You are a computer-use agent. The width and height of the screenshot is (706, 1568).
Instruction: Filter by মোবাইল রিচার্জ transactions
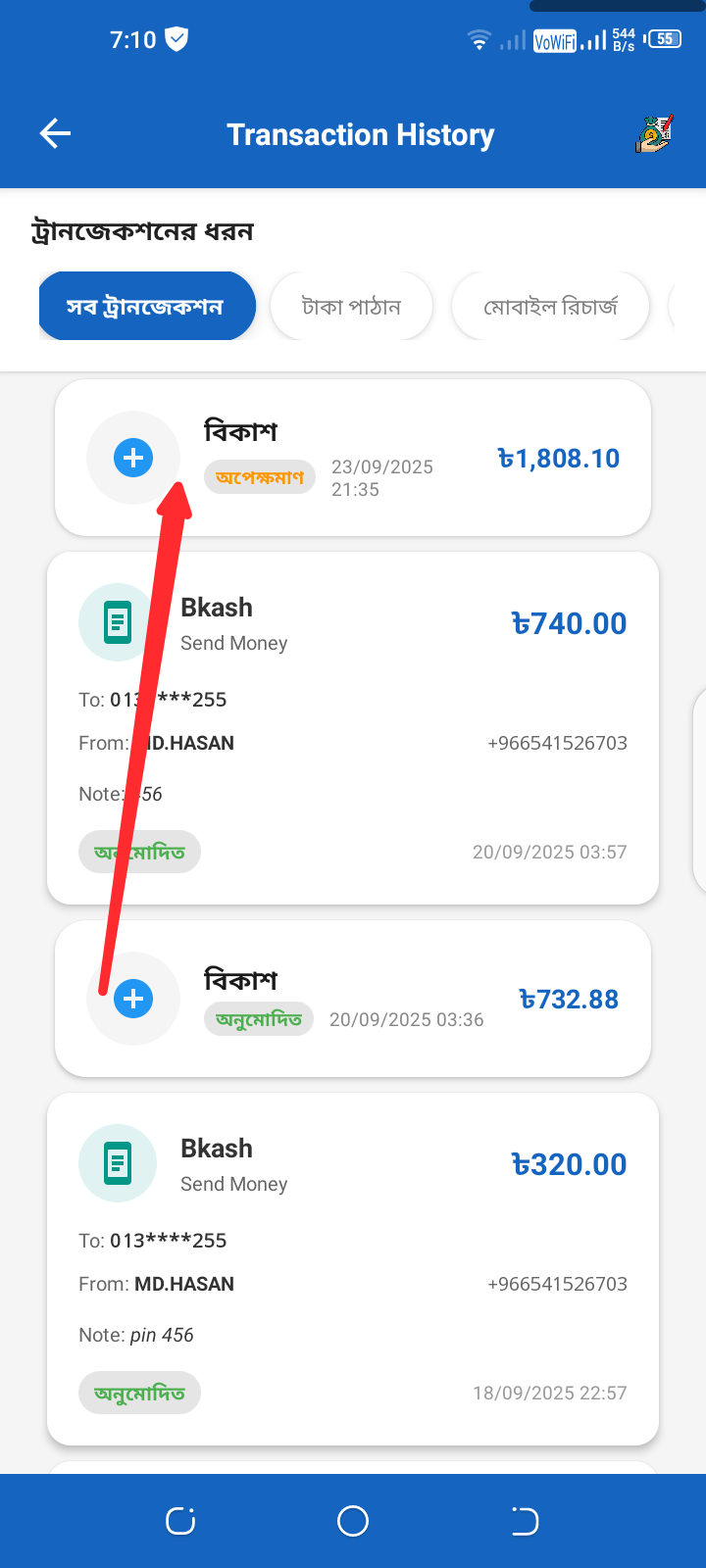[x=550, y=307]
